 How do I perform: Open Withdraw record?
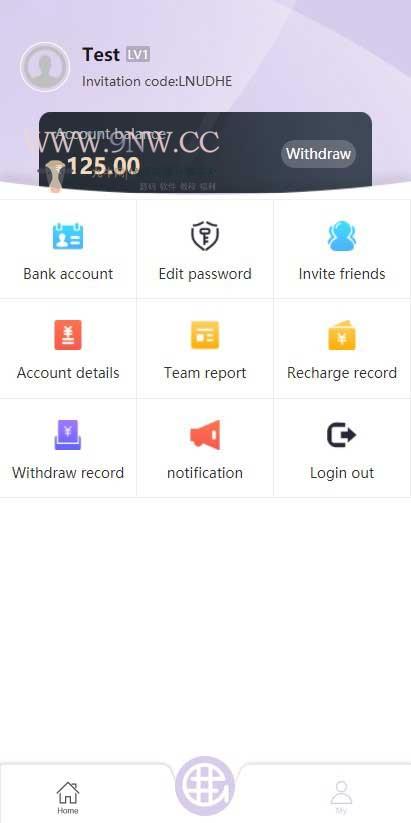68,448
